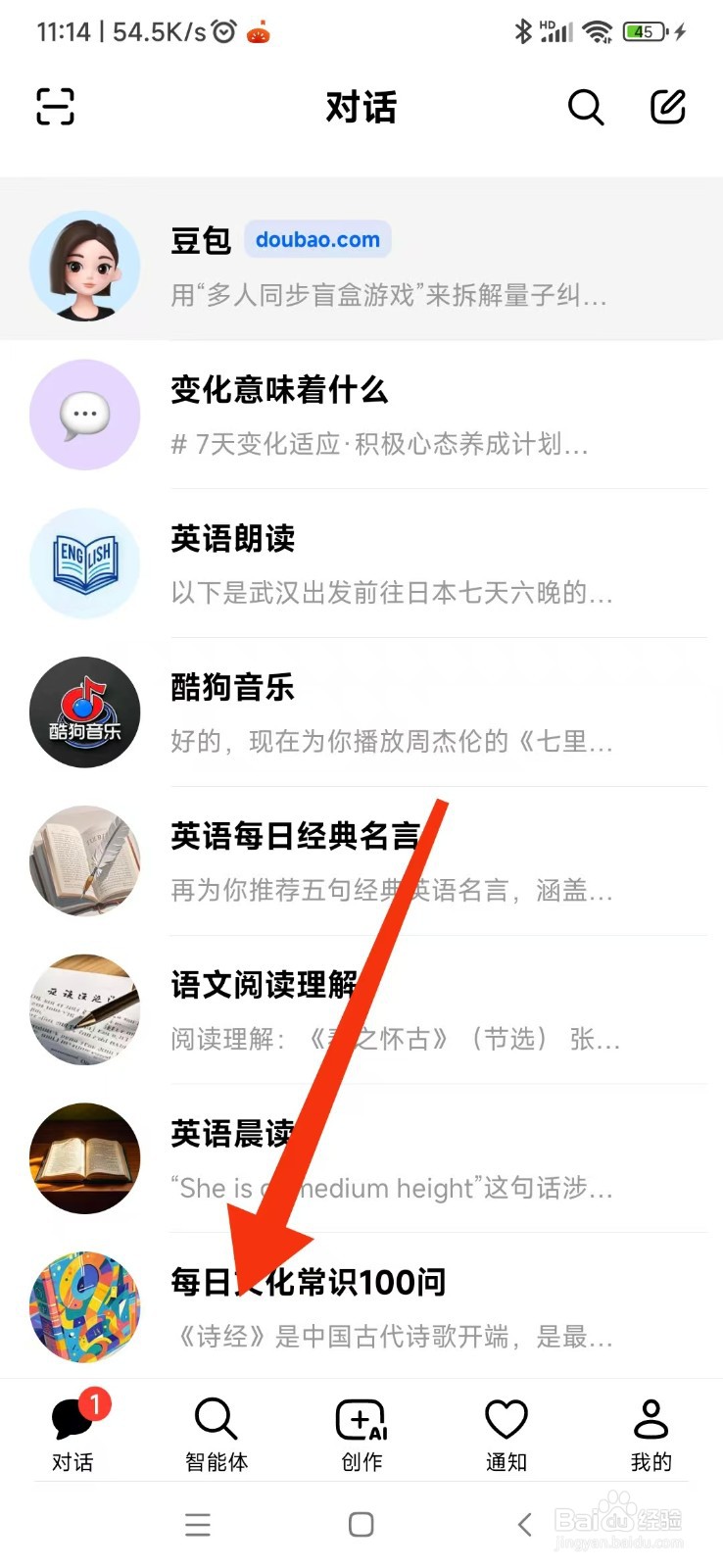Open the search icon at top right
Viewport: 723px width, 1568px height.
(586, 108)
